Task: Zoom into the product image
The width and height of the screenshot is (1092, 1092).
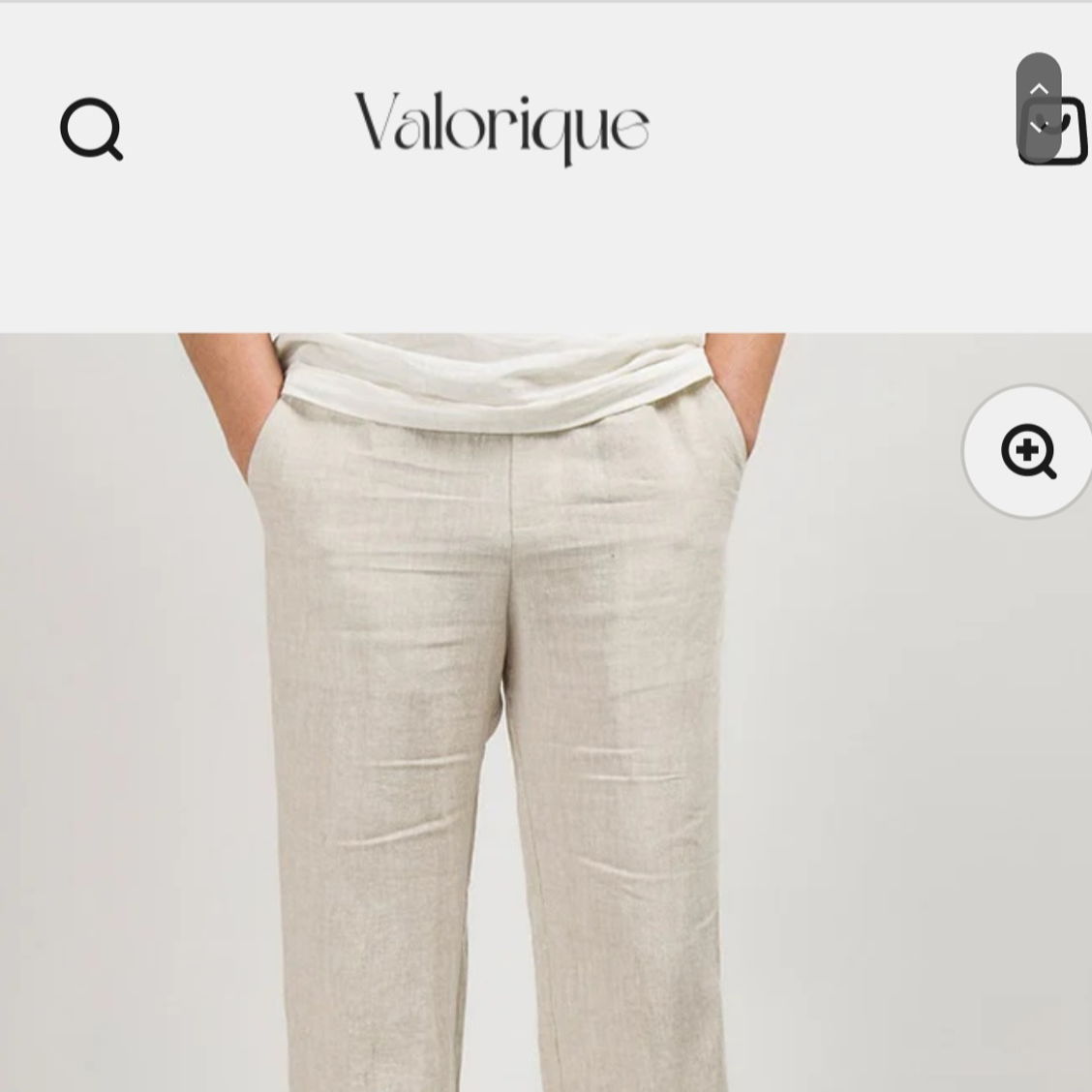Action: pos(1028,451)
